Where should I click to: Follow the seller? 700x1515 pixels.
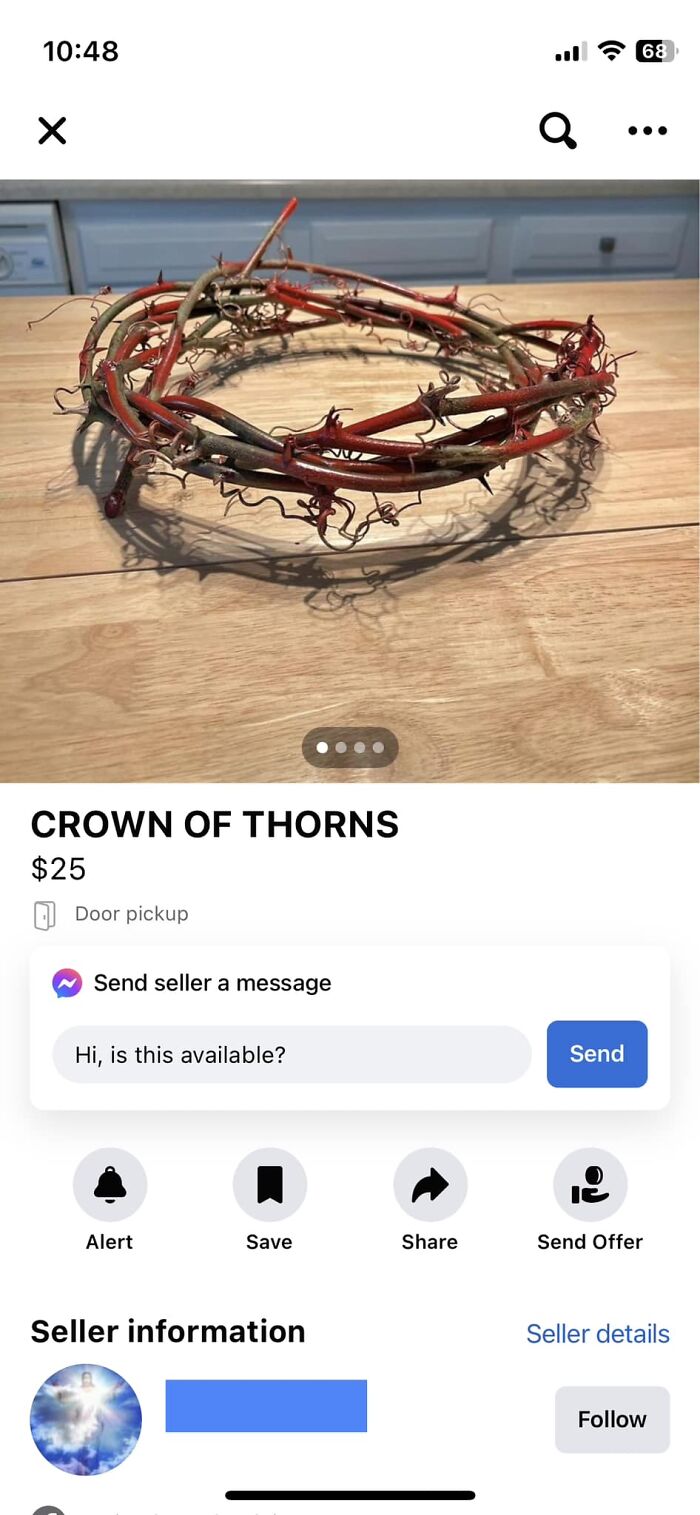tap(612, 1419)
